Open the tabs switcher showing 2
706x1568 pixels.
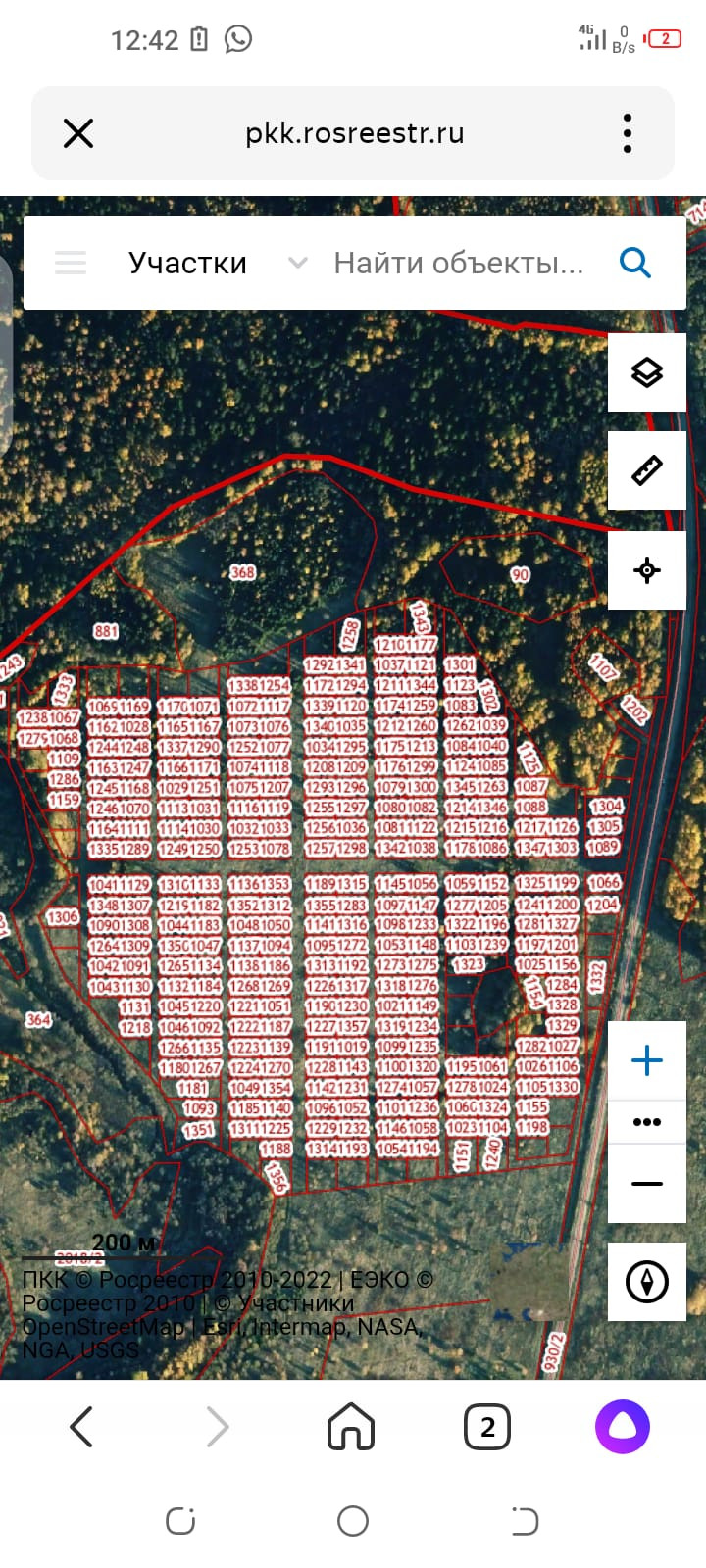point(487,1427)
